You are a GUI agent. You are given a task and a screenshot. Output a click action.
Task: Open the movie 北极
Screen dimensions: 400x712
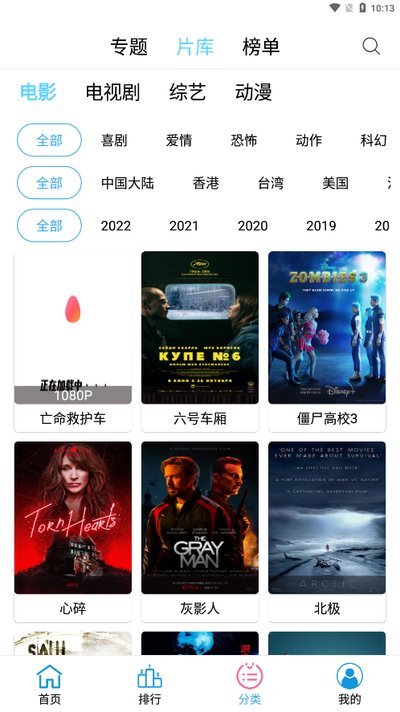327,531
